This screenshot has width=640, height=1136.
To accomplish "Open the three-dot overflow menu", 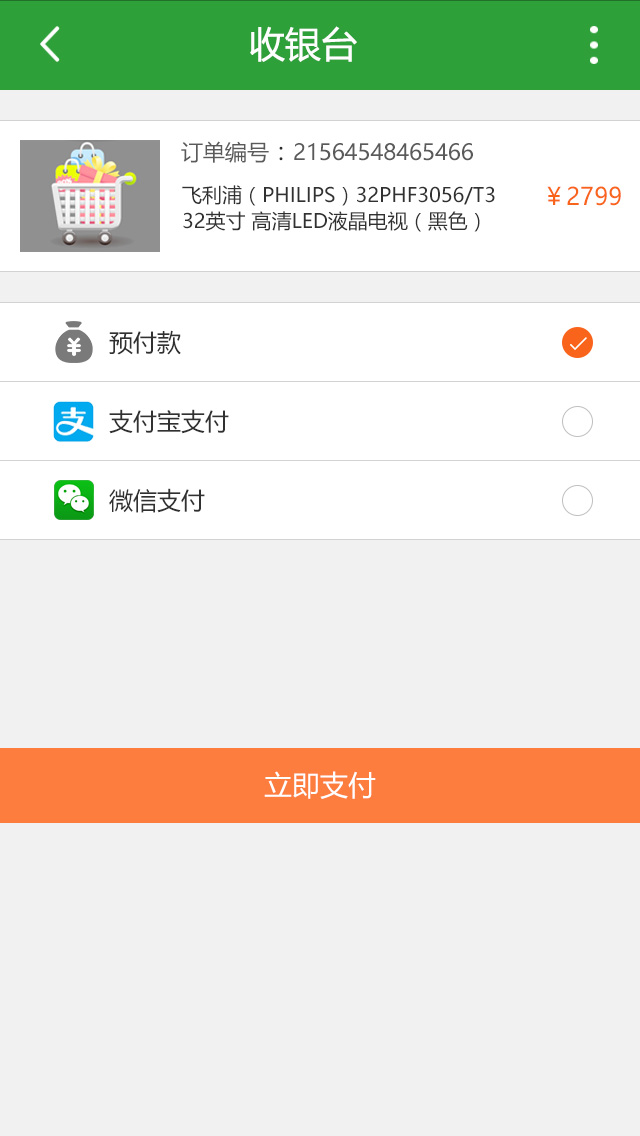I will [594, 45].
